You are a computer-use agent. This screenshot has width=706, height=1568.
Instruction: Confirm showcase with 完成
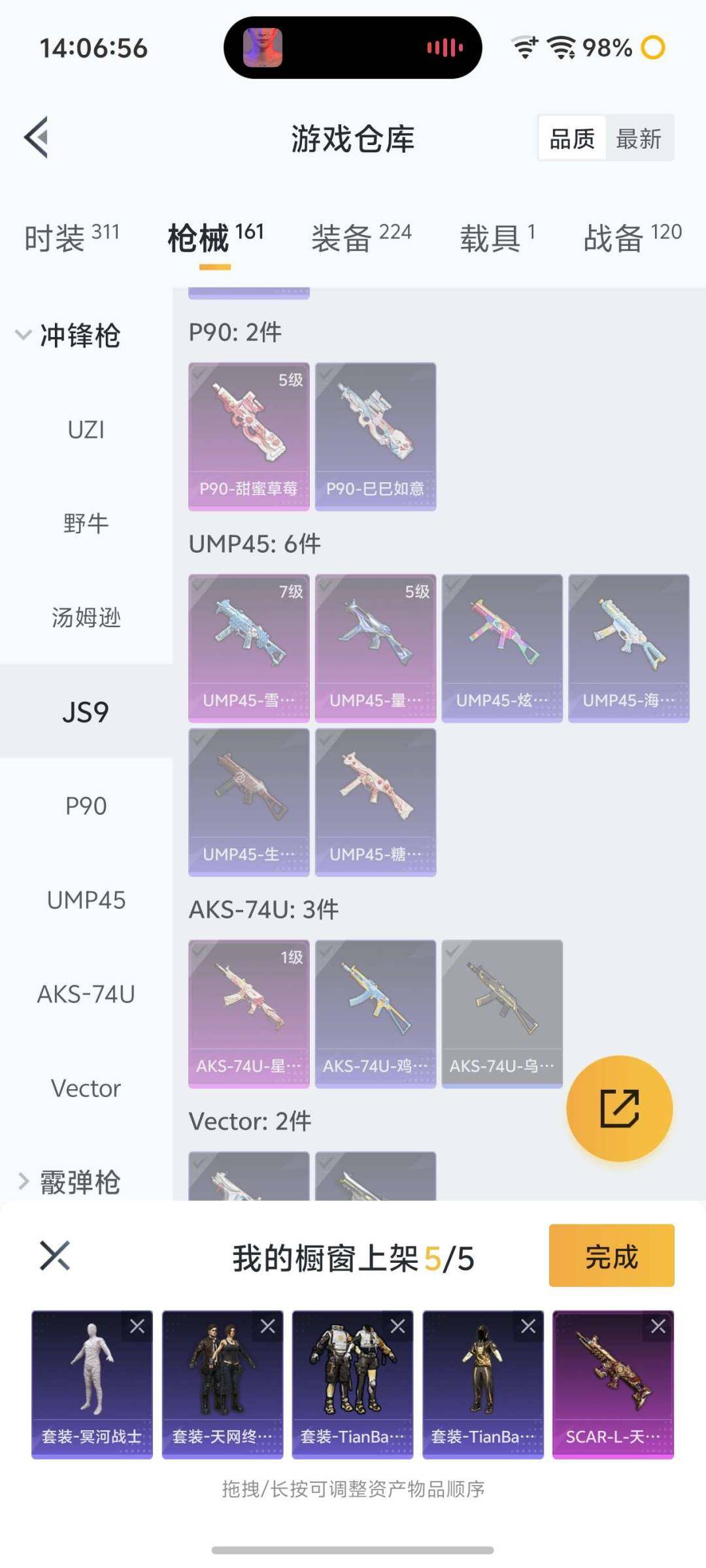pyautogui.click(x=611, y=1255)
